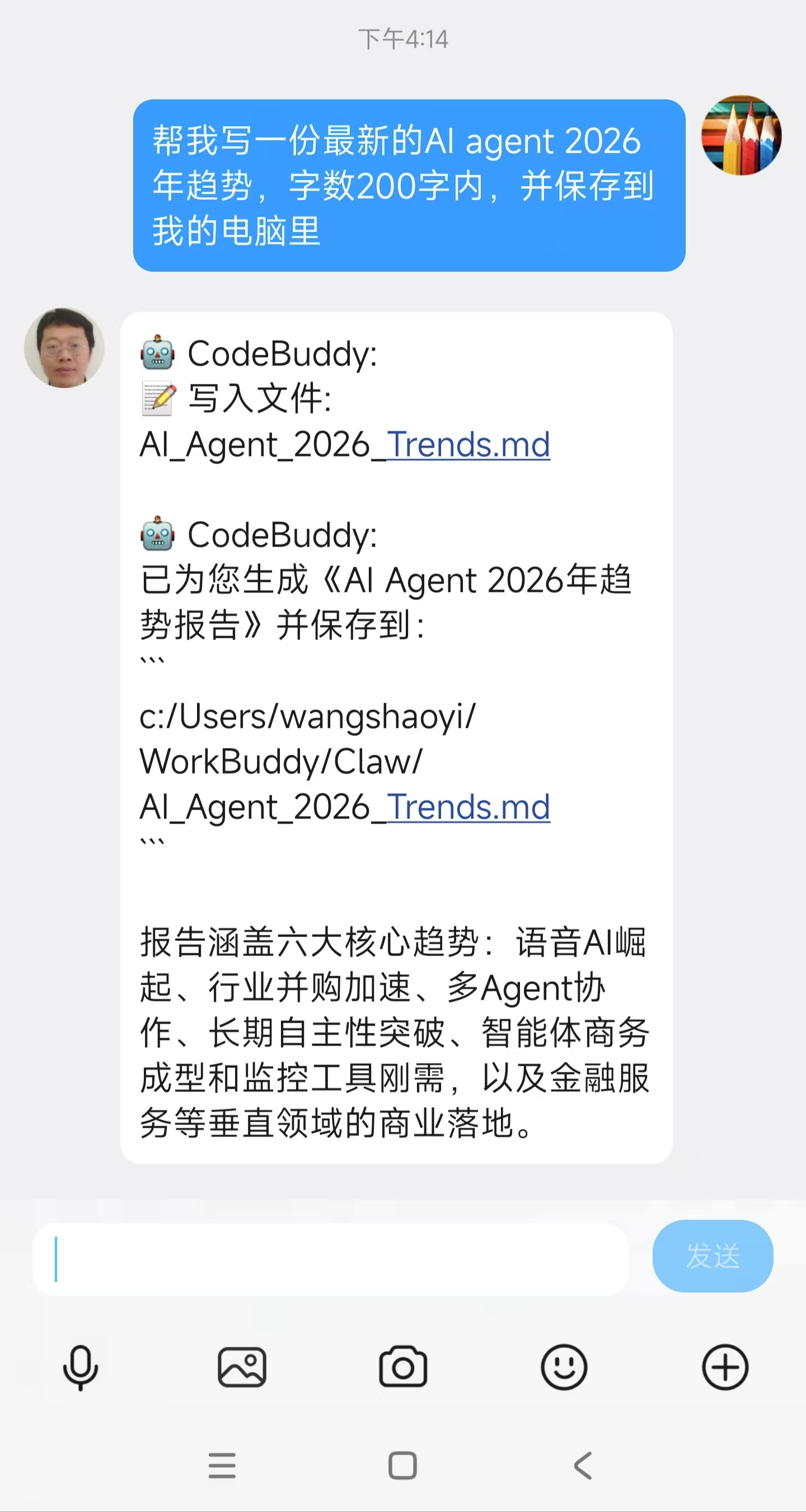Open my own pencil avatar profile
806x1512 pixels.
[x=741, y=135]
